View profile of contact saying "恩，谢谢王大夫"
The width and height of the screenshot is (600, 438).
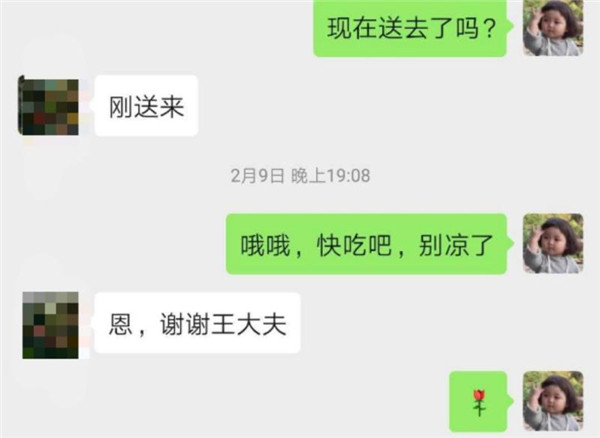(x=50, y=324)
